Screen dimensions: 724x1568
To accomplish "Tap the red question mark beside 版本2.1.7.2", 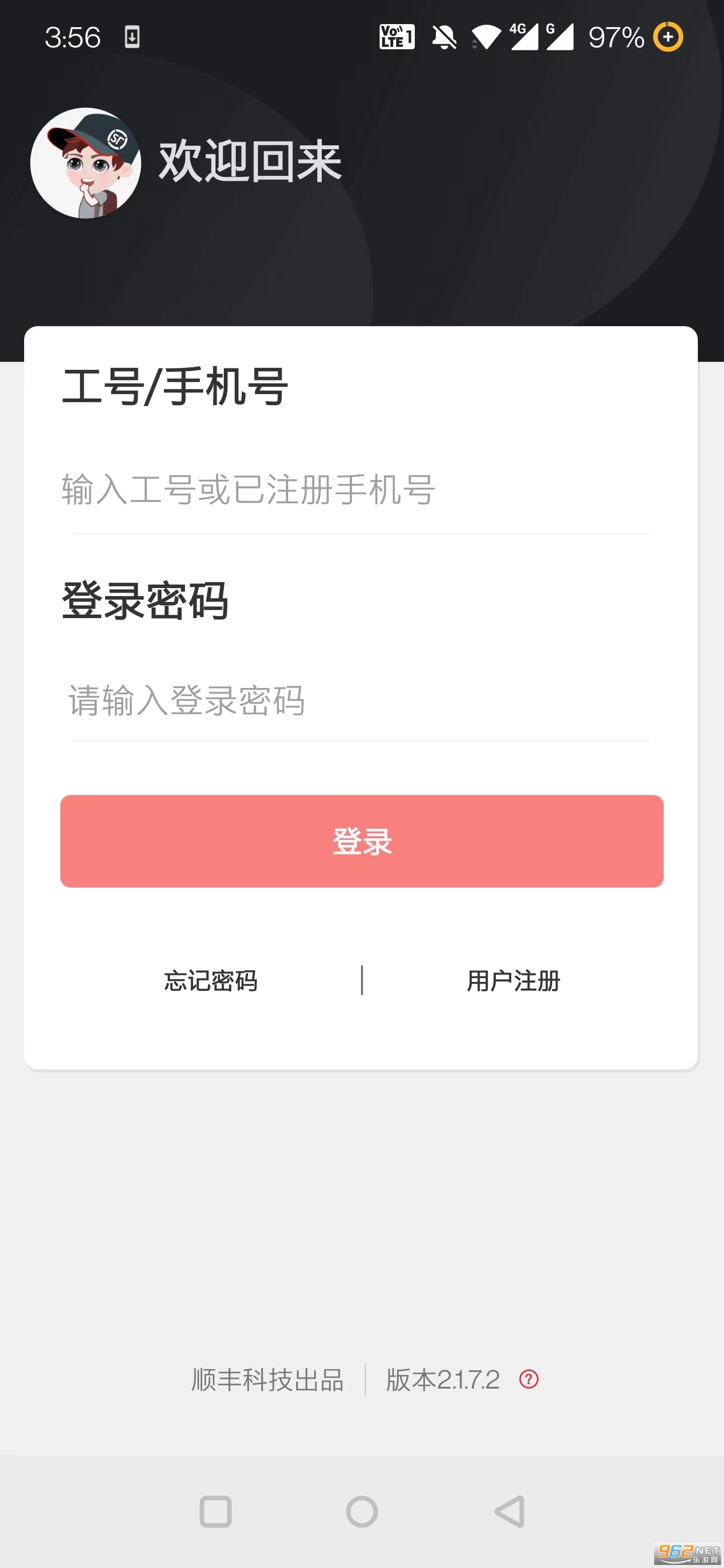I will 528,1380.
